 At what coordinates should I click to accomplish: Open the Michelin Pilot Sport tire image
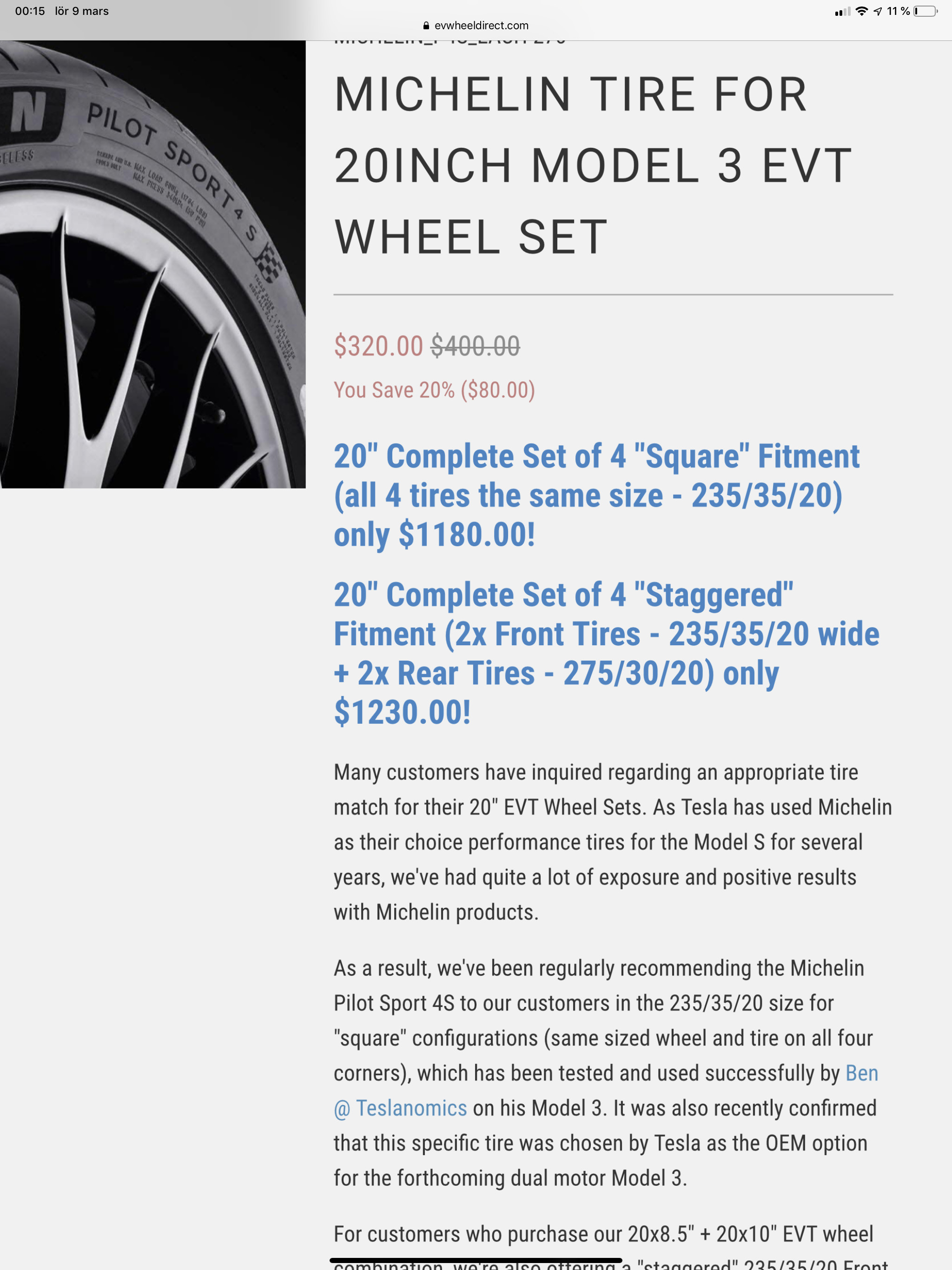coord(152,264)
